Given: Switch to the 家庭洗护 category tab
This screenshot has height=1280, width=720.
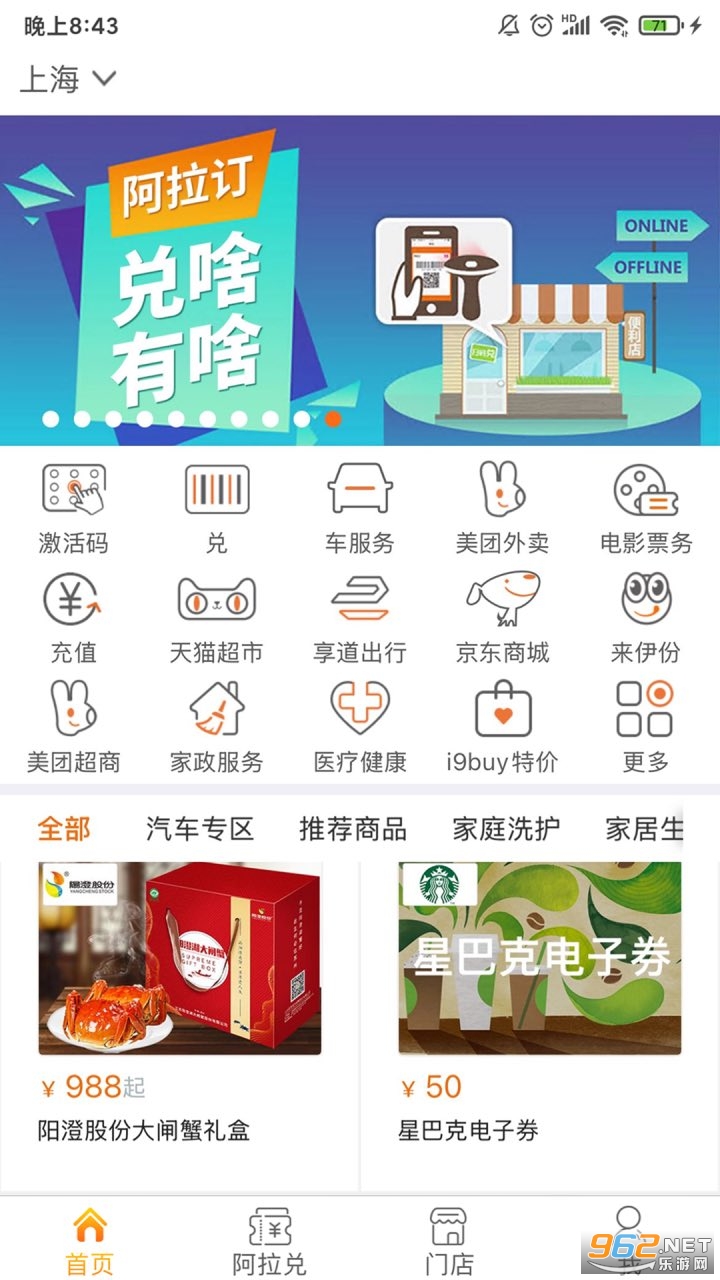Looking at the screenshot, I should coord(502,828).
